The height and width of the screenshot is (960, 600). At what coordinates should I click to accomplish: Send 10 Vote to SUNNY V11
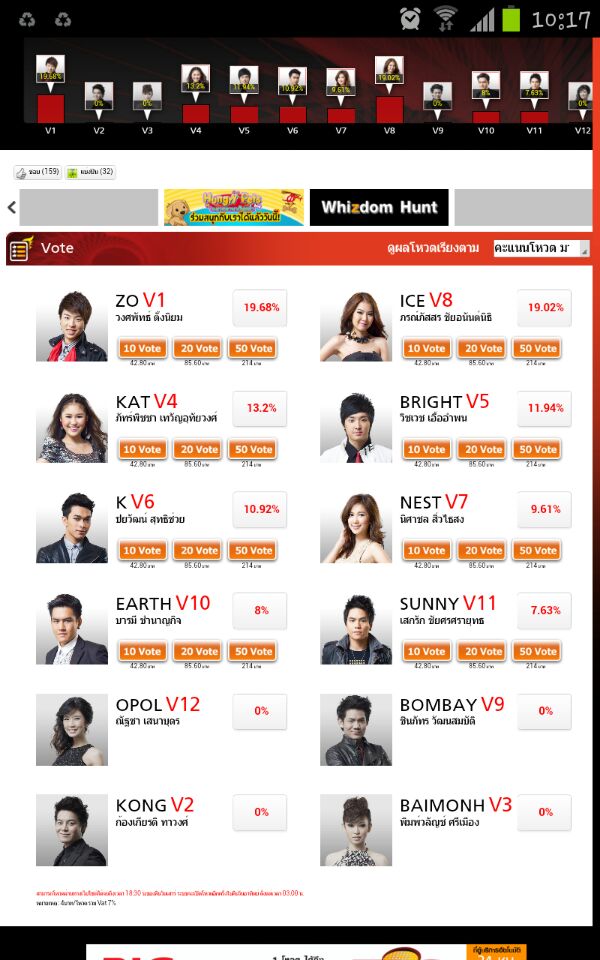click(426, 651)
